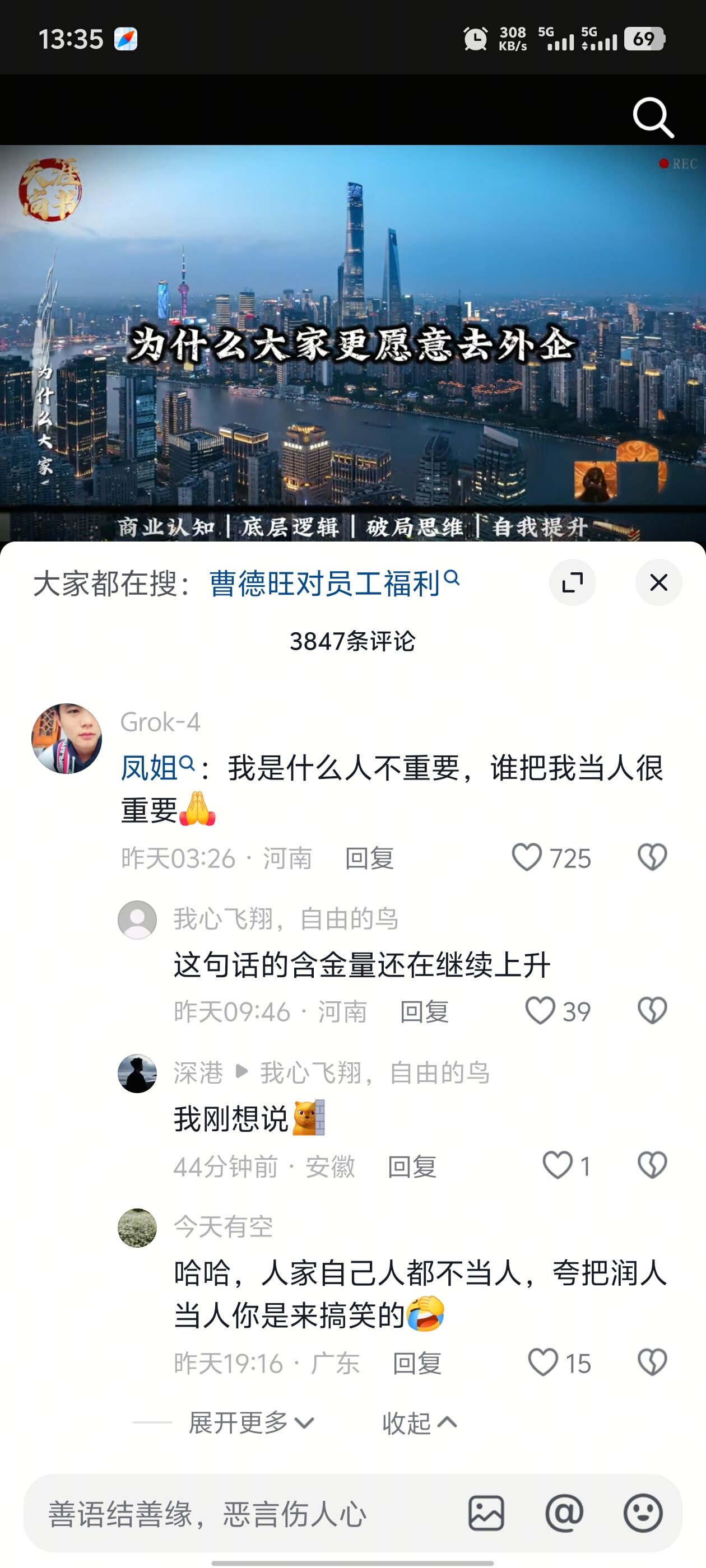706x1568 pixels.
Task: Open Grok-4's profile avatar
Action: [x=66, y=738]
